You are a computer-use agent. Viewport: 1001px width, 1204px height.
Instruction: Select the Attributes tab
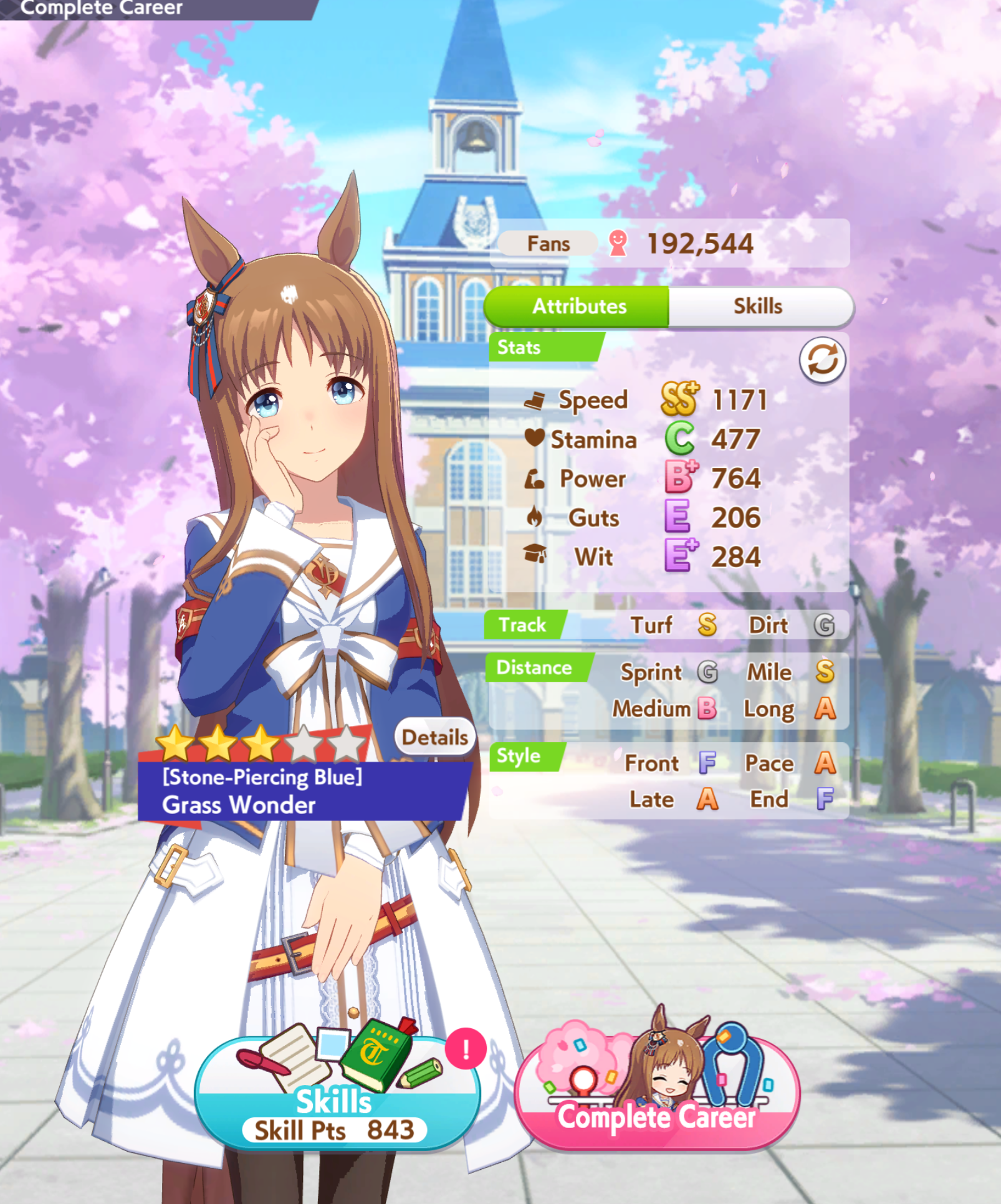pos(578,307)
